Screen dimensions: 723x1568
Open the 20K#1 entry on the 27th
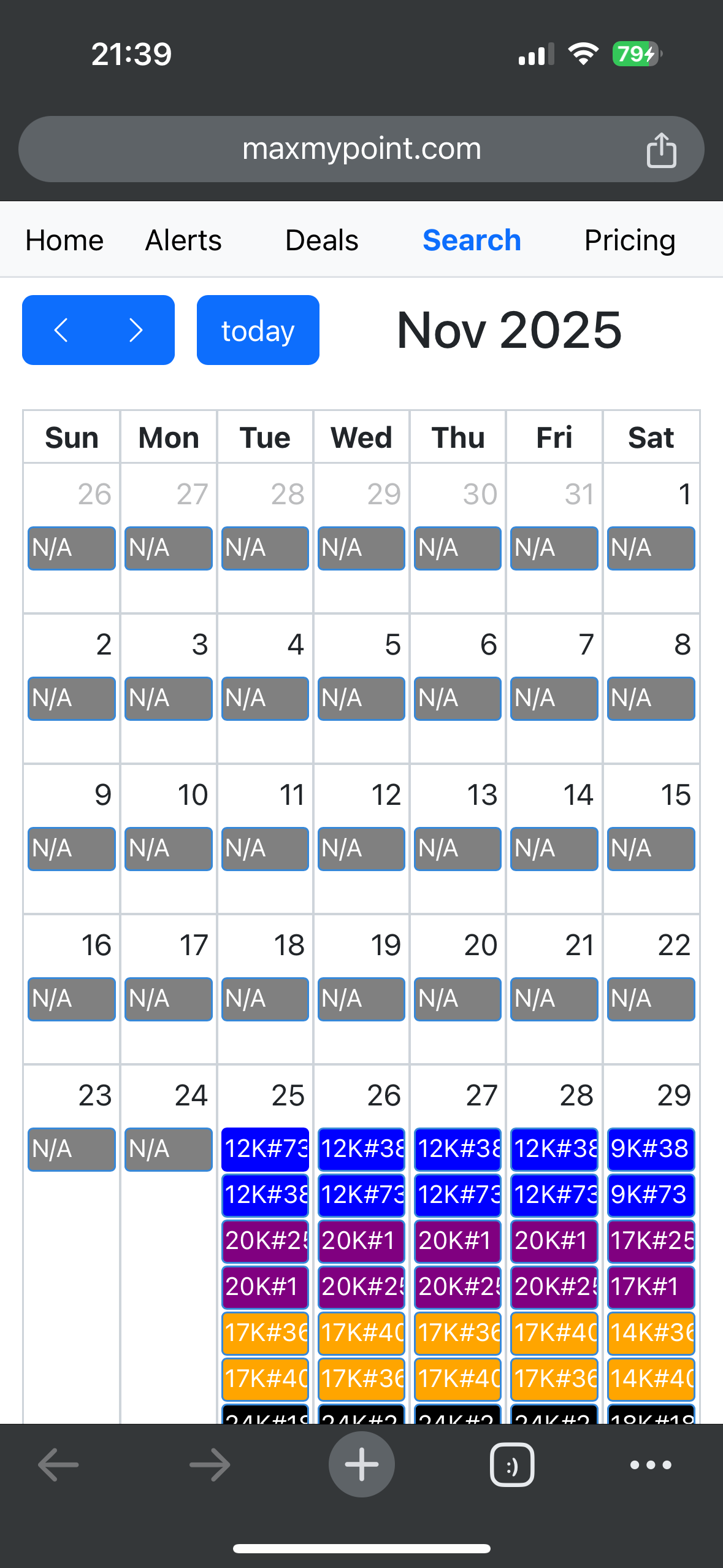tap(457, 1241)
